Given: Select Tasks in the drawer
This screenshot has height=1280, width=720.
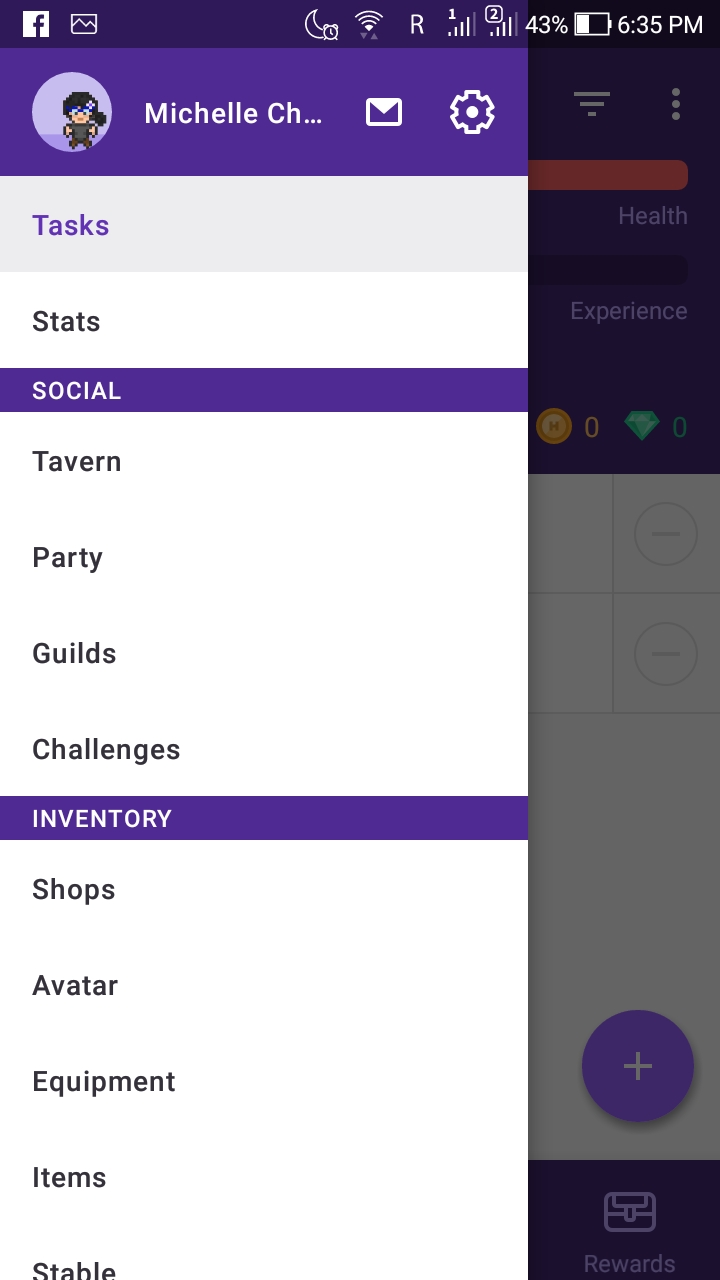Looking at the screenshot, I should [x=264, y=225].
